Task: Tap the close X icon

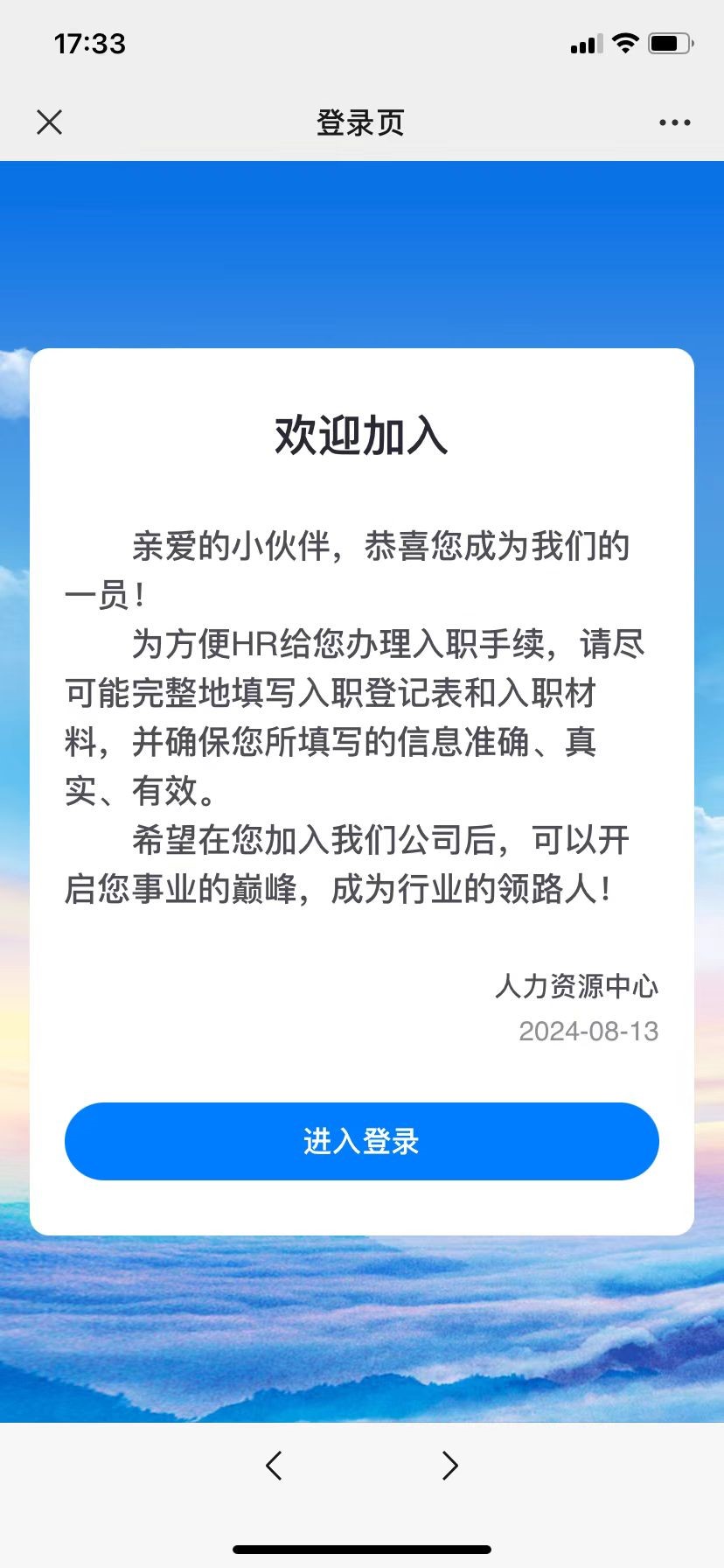Action: tap(50, 122)
